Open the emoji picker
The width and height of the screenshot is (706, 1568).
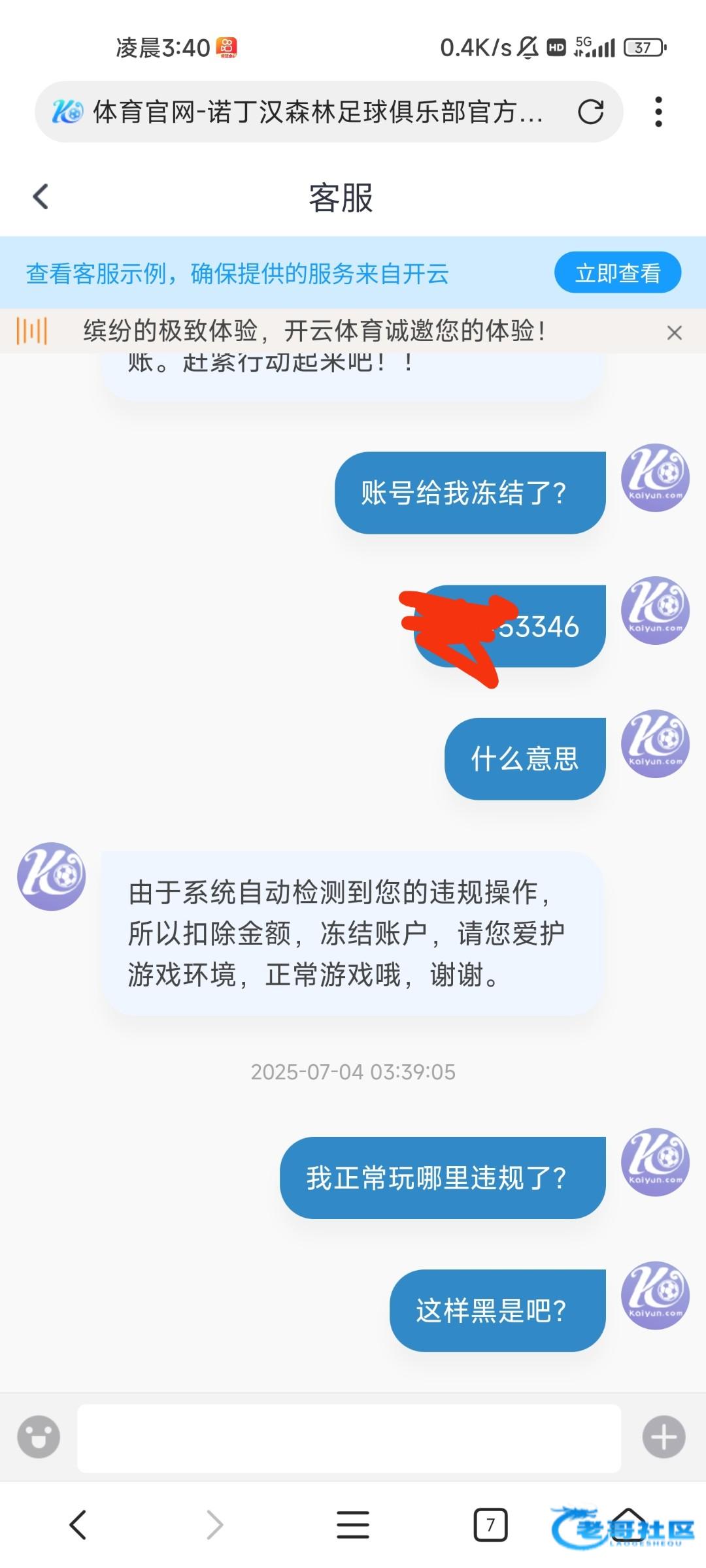click(x=39, y=1437)
